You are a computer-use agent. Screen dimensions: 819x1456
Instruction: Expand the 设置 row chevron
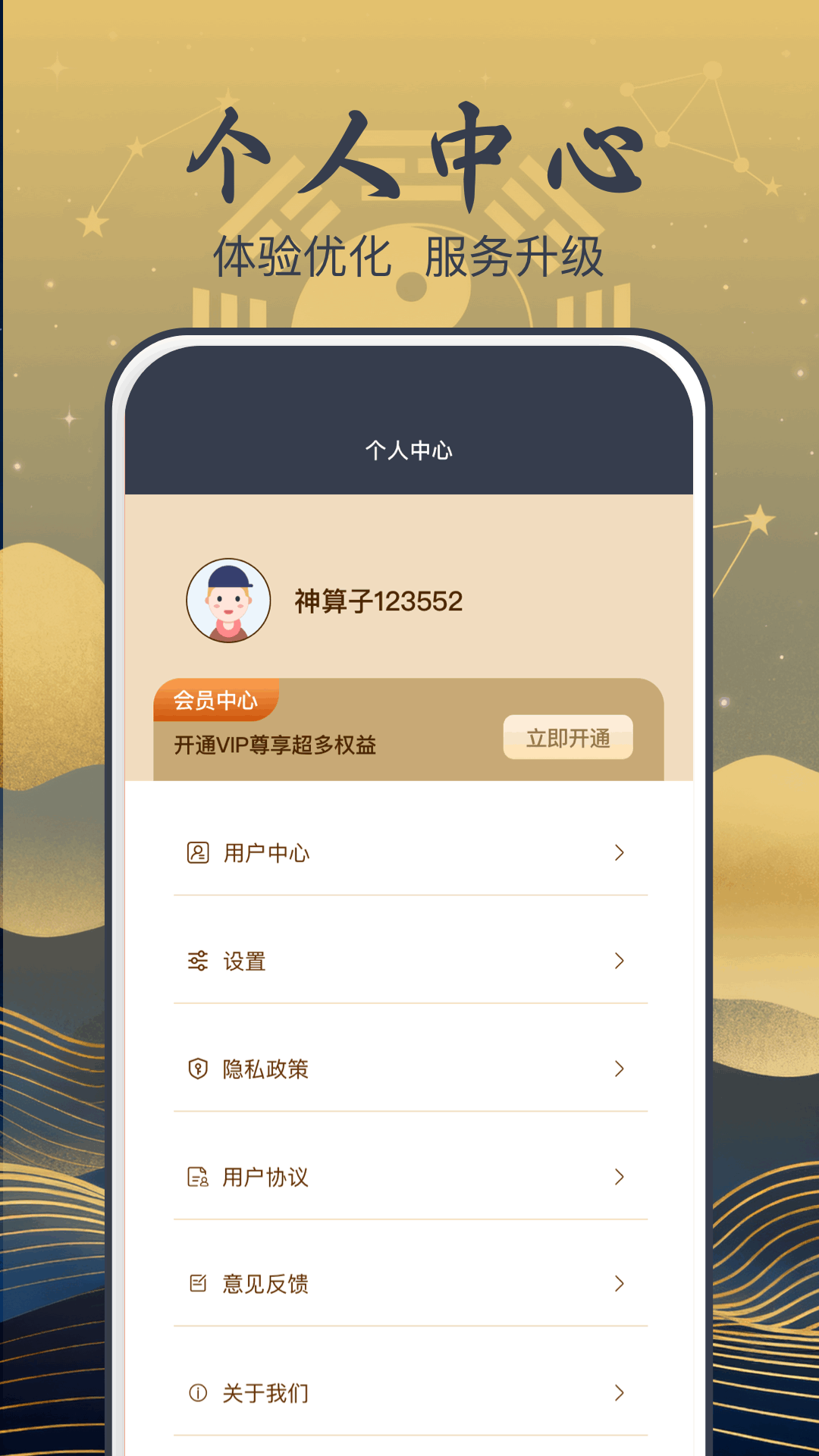pos(618,961)
